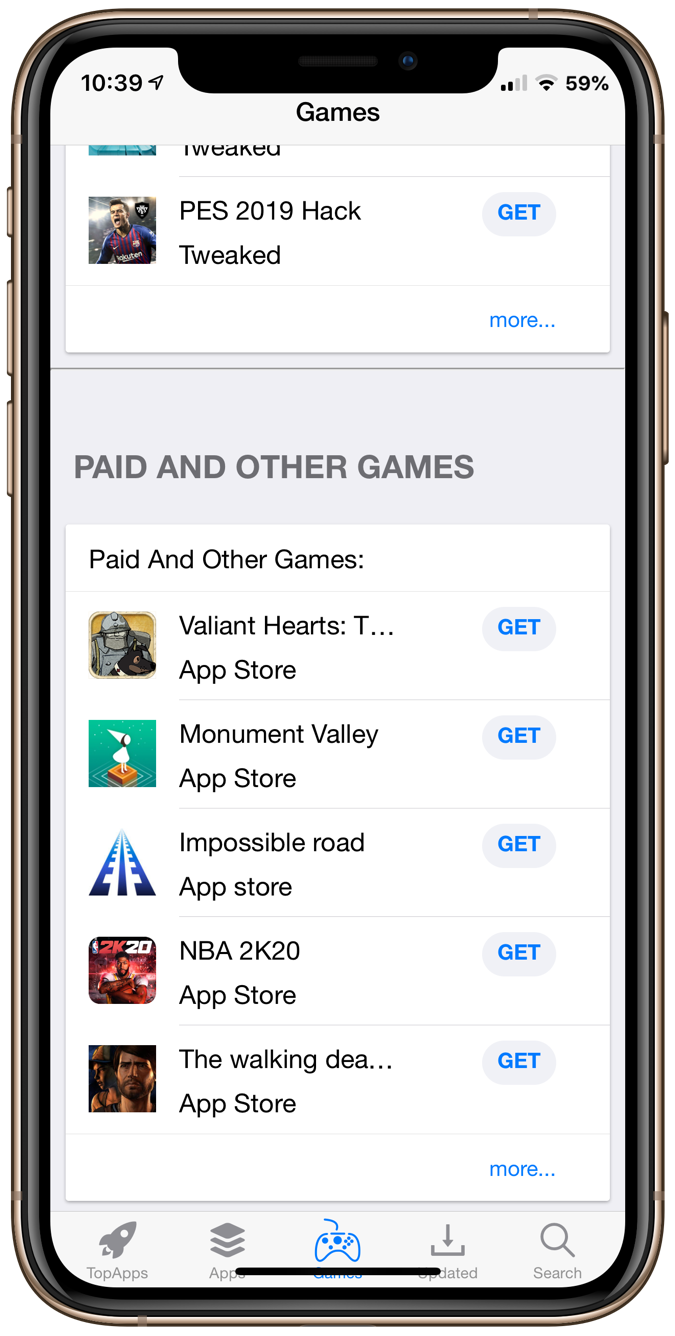Switch to the Updated tab
Screen dimensions: 675x1336
pos(447,1250)
